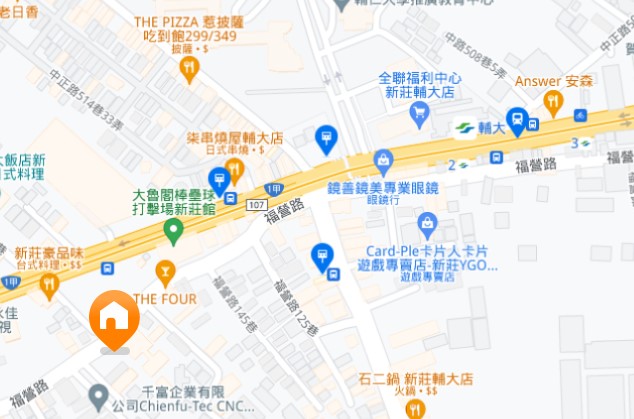The height and width of the screenshot is (419, 634).
Task: Open the green 大魯閣棒壘球打擊場 pin
Action: (x=174, y=232)
